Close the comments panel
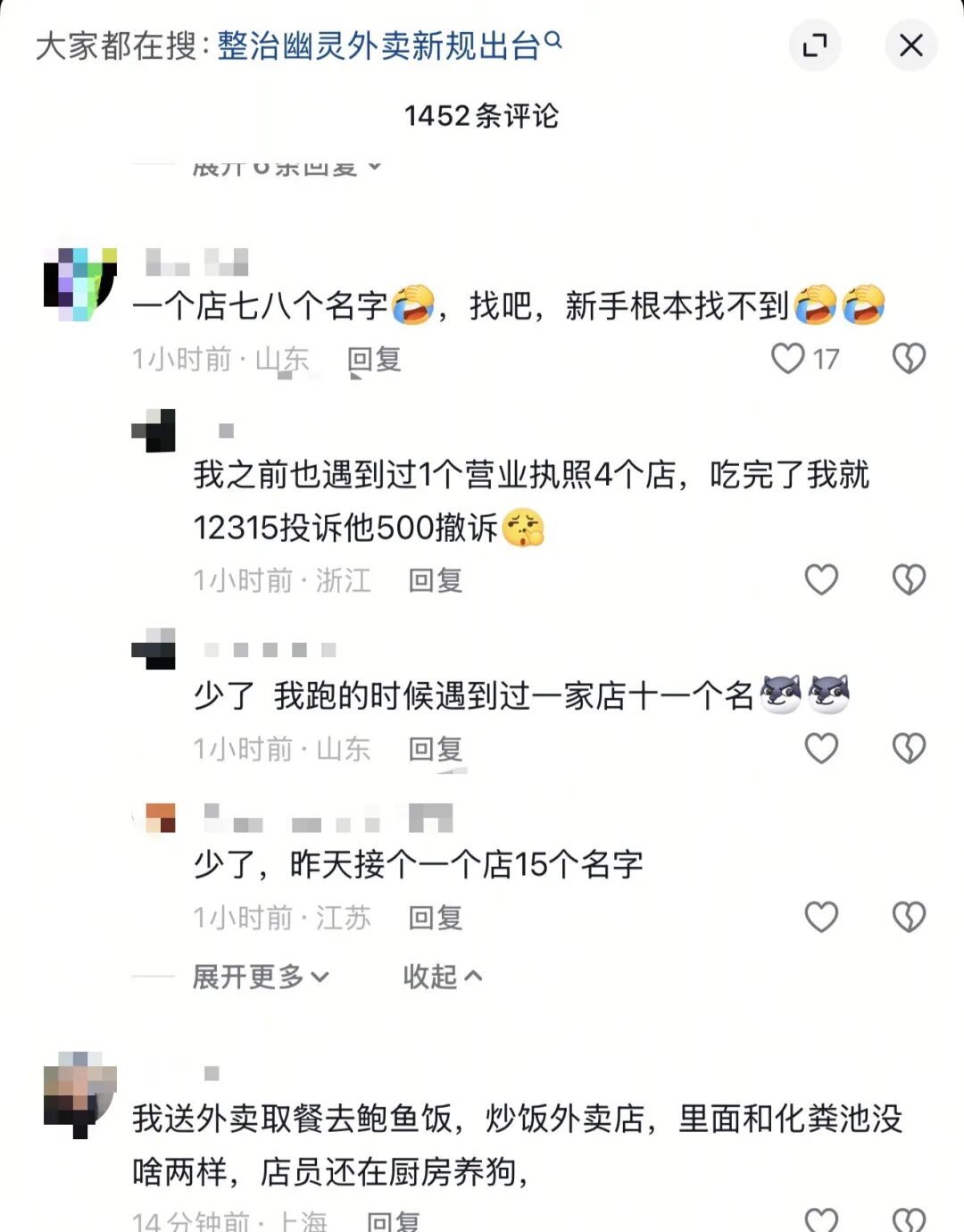This screenshot has height=1232, width=964. click(910, 45)
